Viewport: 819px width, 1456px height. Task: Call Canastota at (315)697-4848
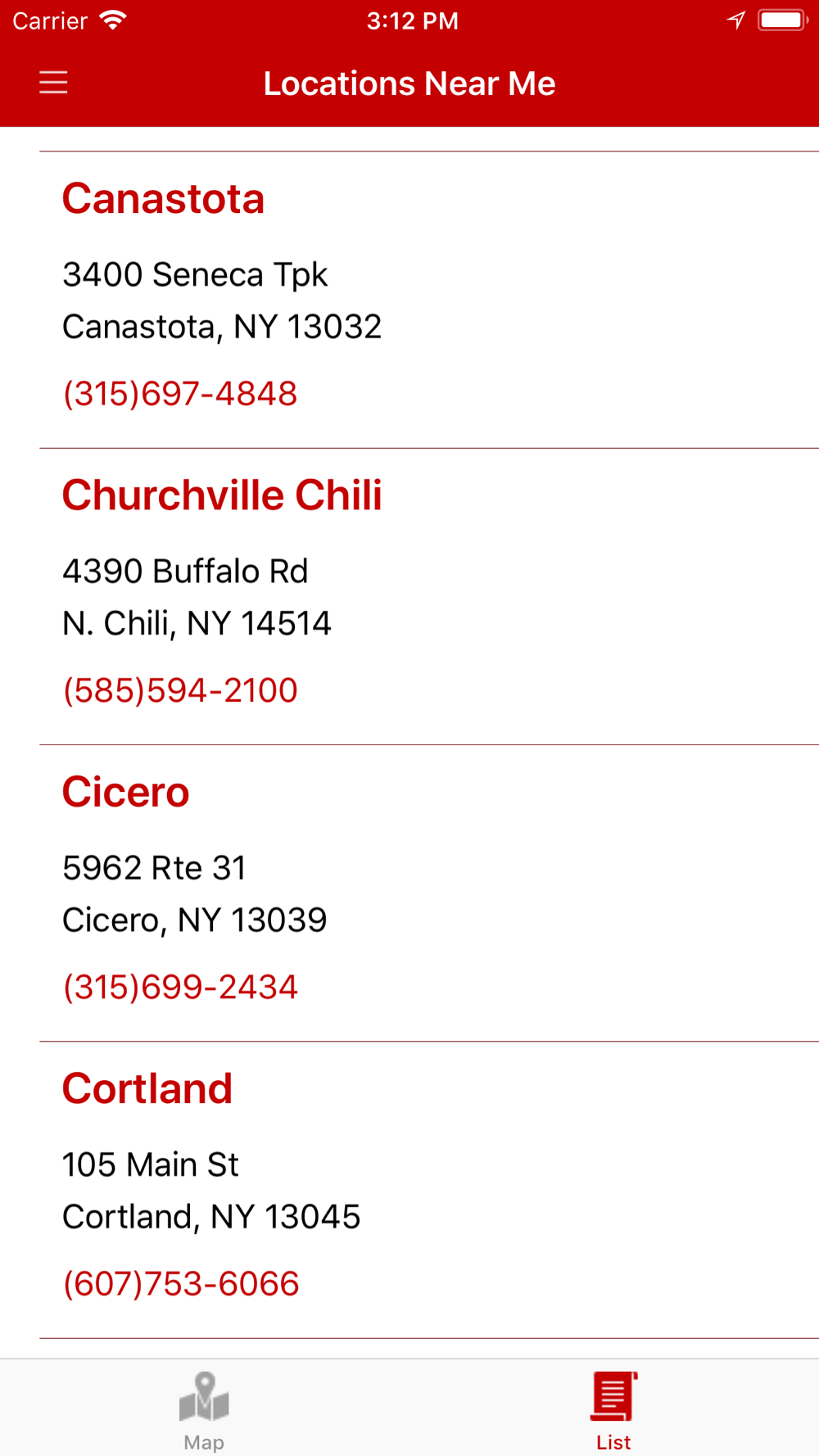180,394
